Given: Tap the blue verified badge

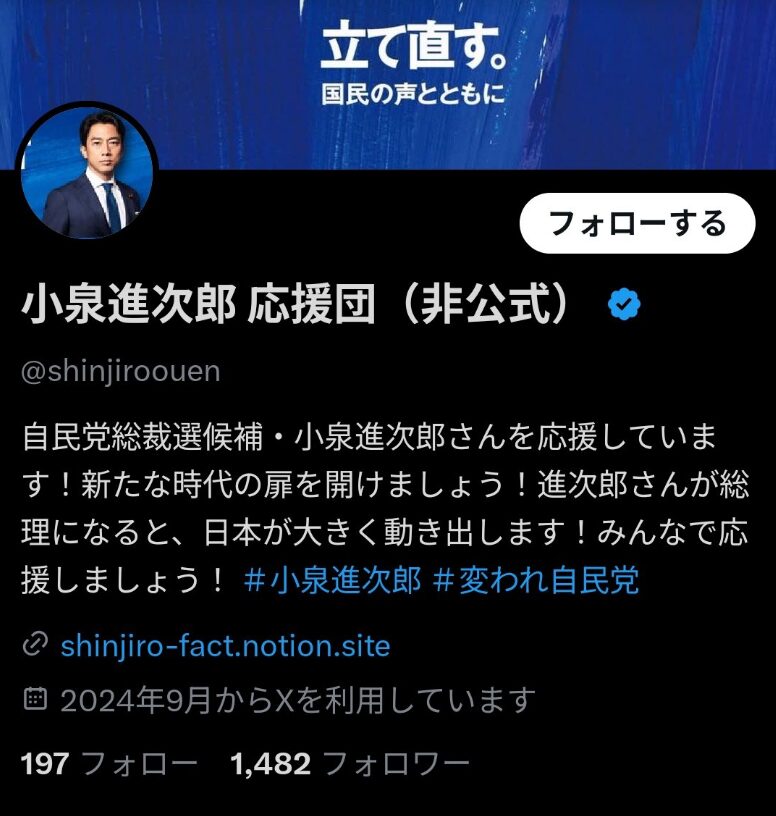Looking at the screenshot, I should click(x=625, y=305).
